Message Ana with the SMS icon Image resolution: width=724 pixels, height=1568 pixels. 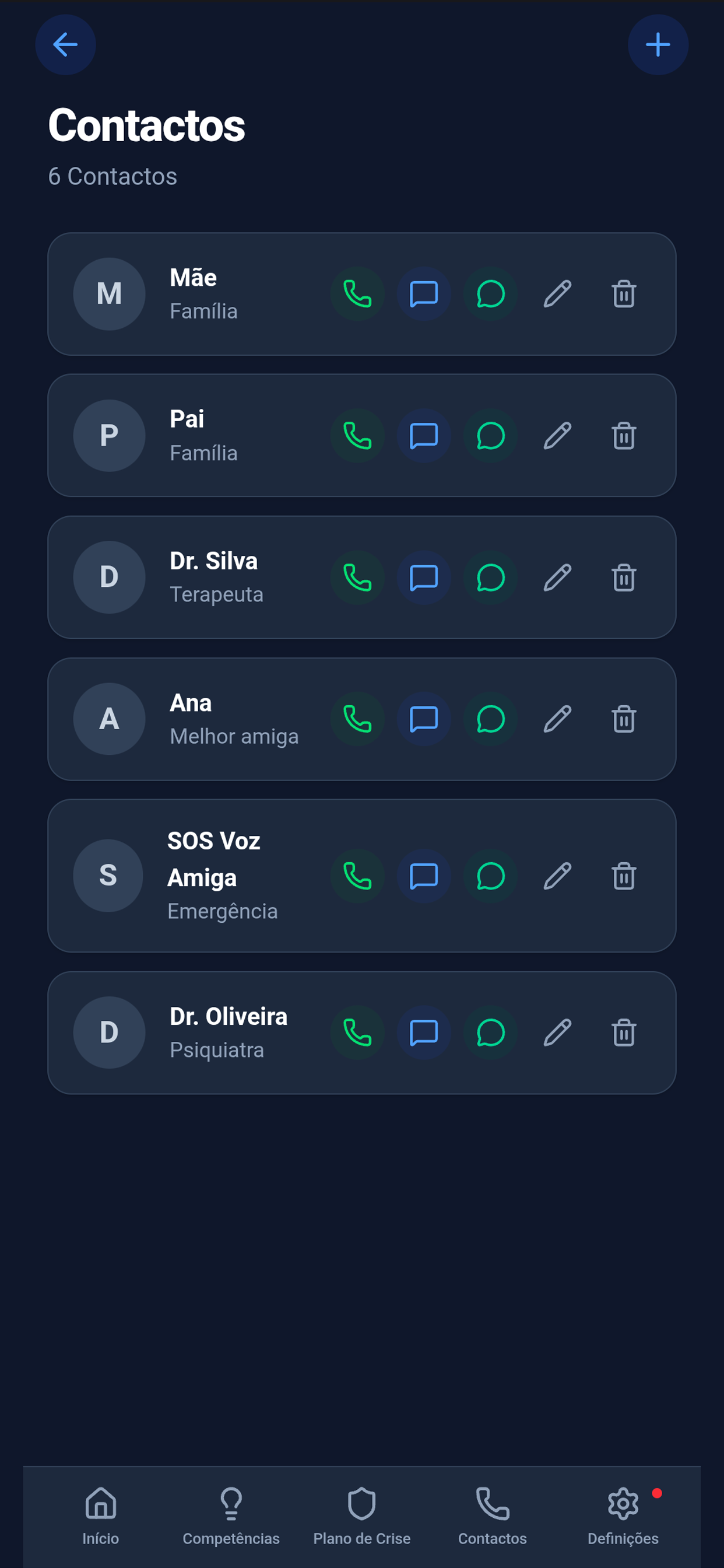click(x=424, y=719)
